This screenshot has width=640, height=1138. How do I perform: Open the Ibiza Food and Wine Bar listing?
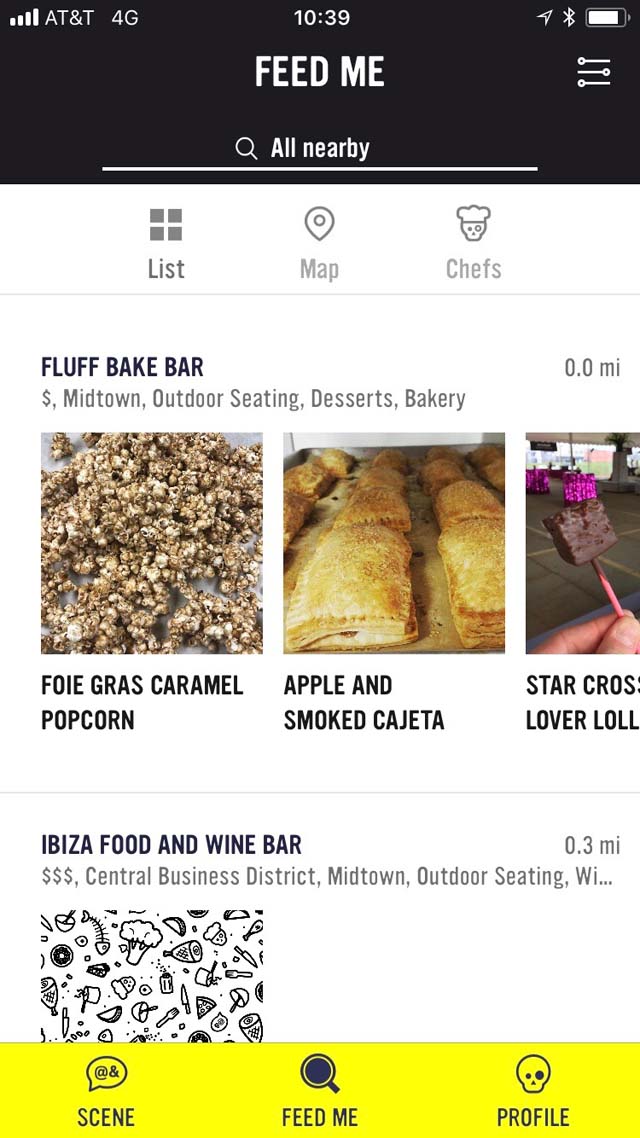click(171, 845)
